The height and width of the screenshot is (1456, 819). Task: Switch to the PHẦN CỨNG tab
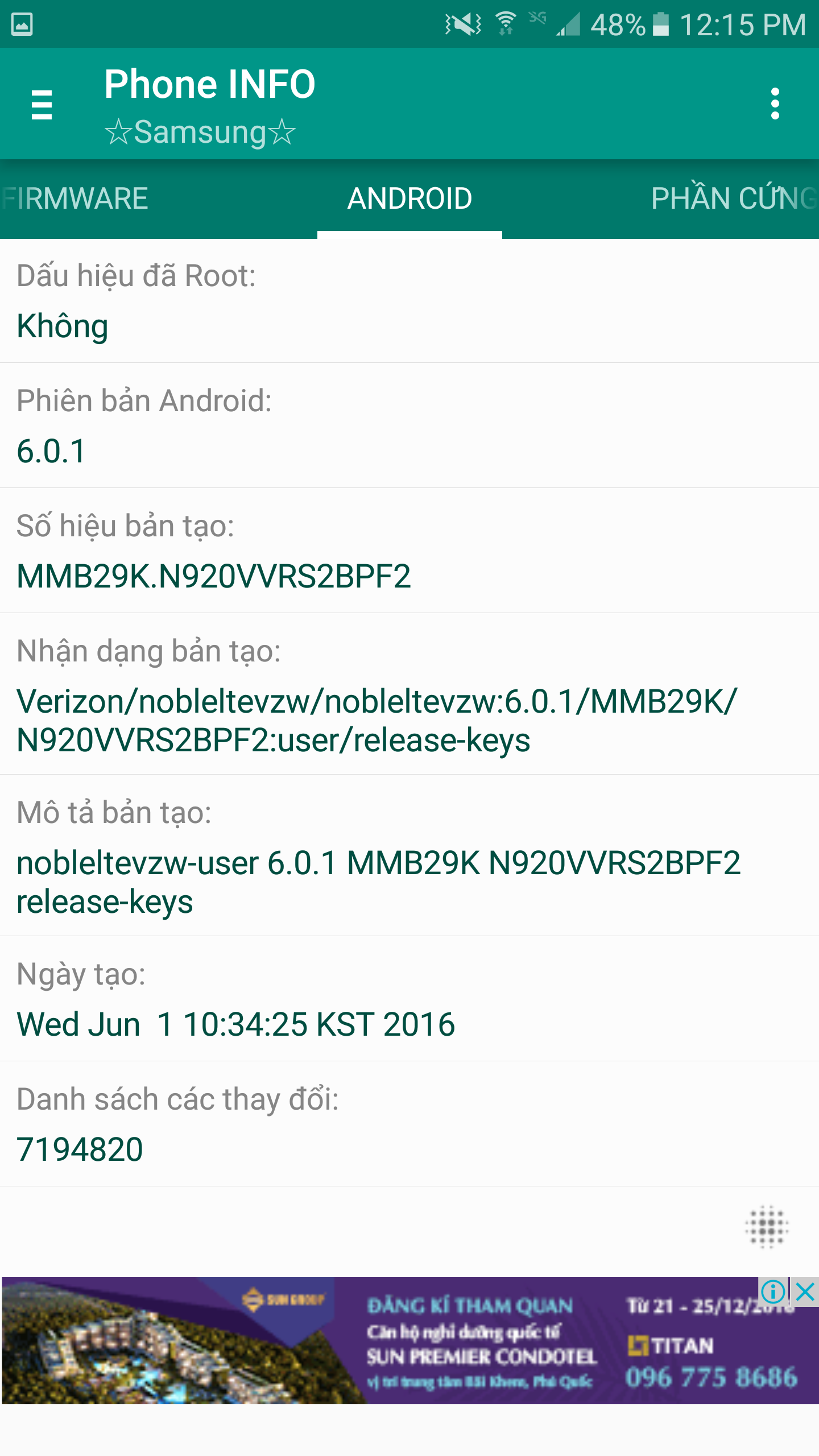coord(735,198)
